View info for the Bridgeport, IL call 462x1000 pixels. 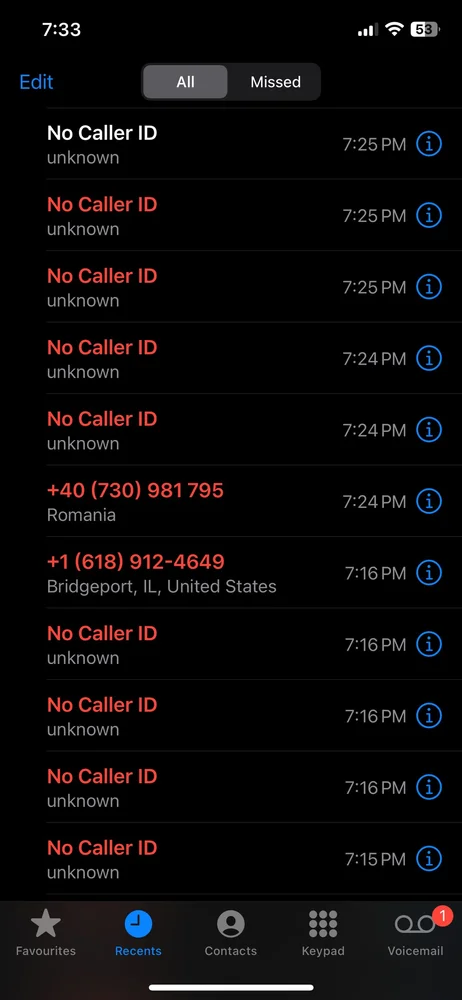pos(429,573)
